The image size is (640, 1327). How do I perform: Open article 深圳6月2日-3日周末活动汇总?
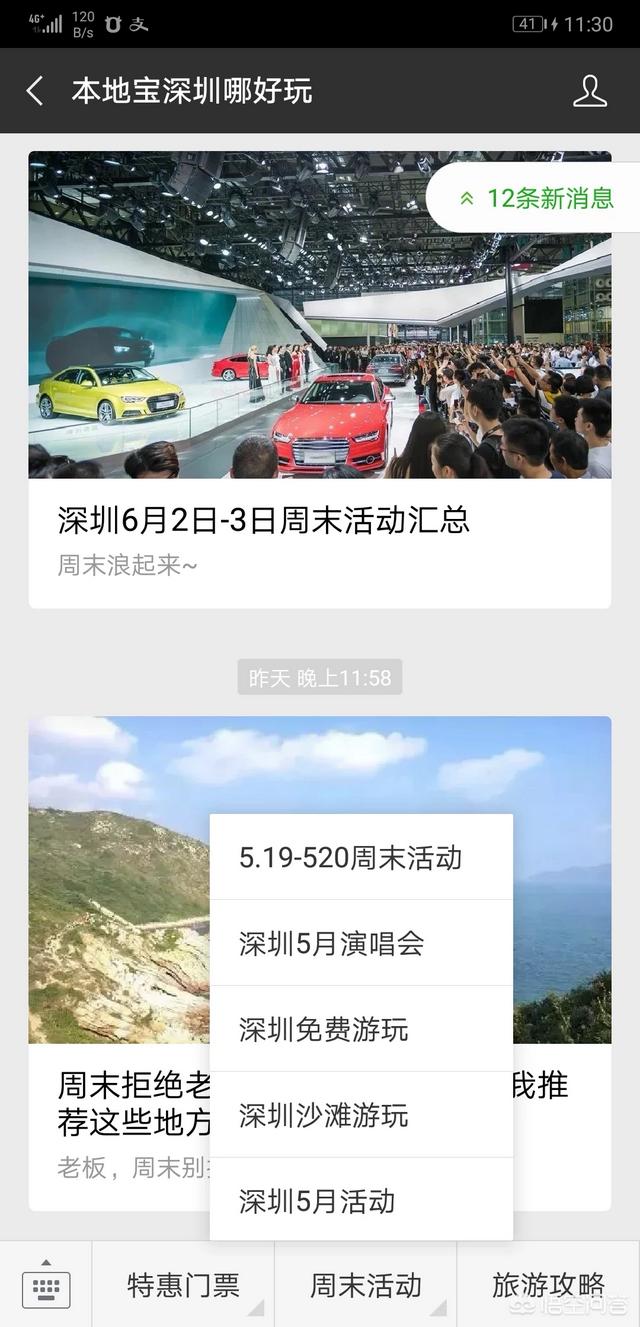320,380
